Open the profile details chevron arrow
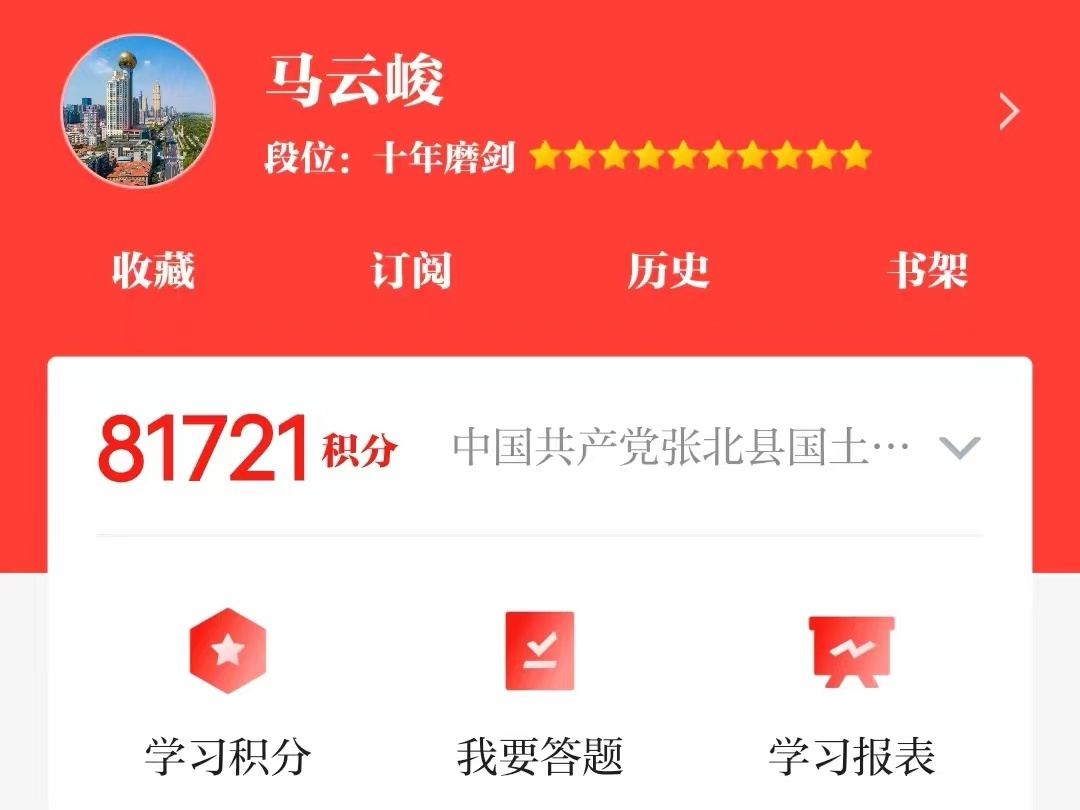Screen dimensions: 1080x810 [x=1008, y=112]
